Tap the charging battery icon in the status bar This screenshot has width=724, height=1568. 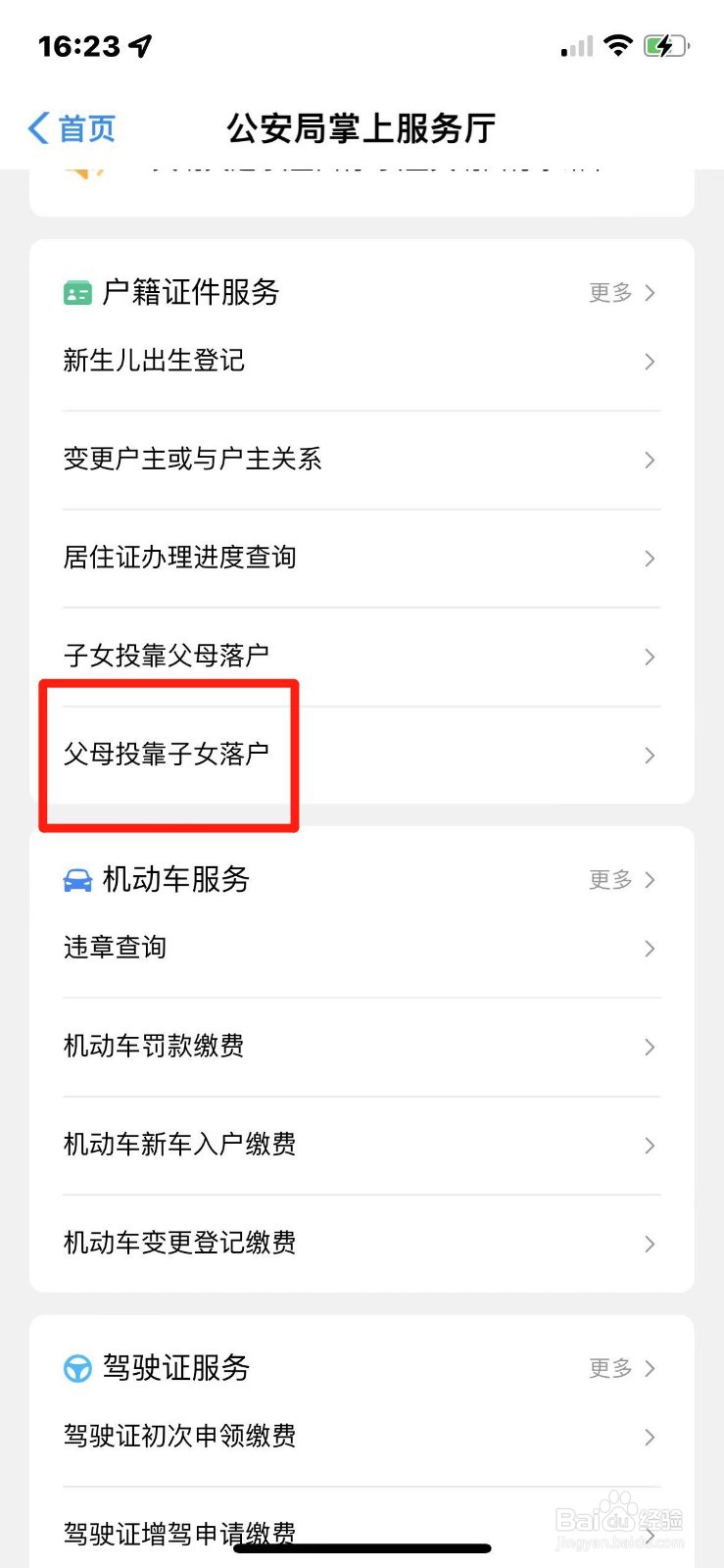664,44
